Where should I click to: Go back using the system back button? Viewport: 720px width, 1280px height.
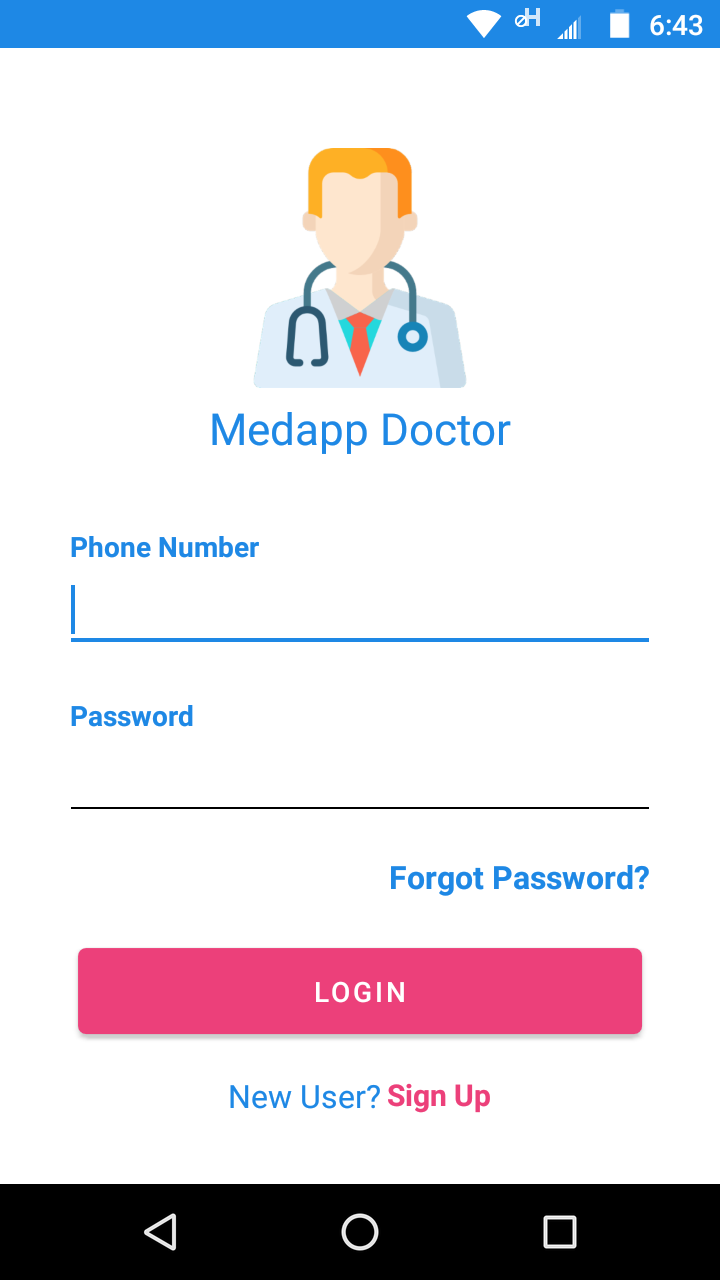(161, 1232)
